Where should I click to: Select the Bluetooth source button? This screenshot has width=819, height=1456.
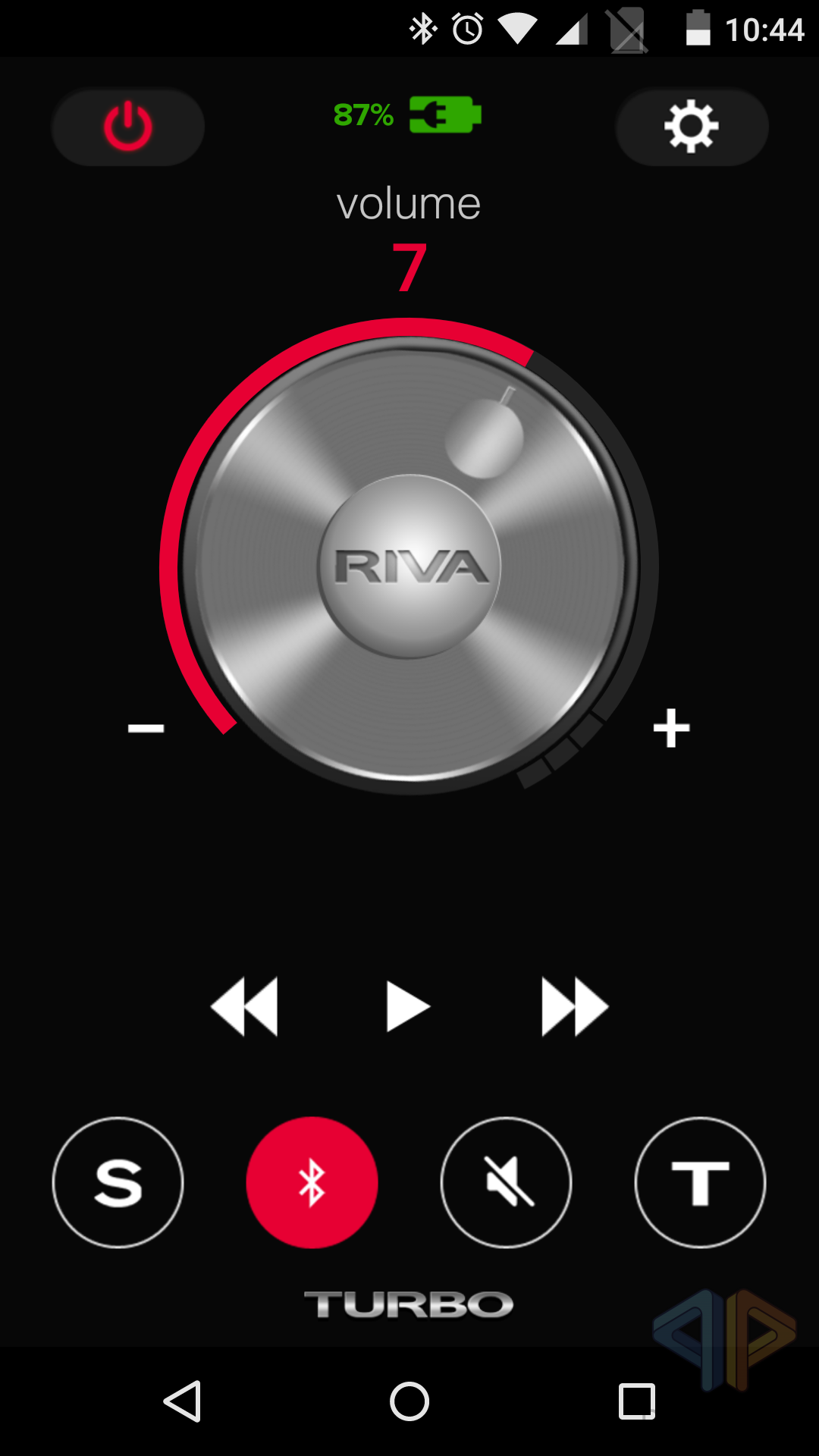tap(312, 1182)
